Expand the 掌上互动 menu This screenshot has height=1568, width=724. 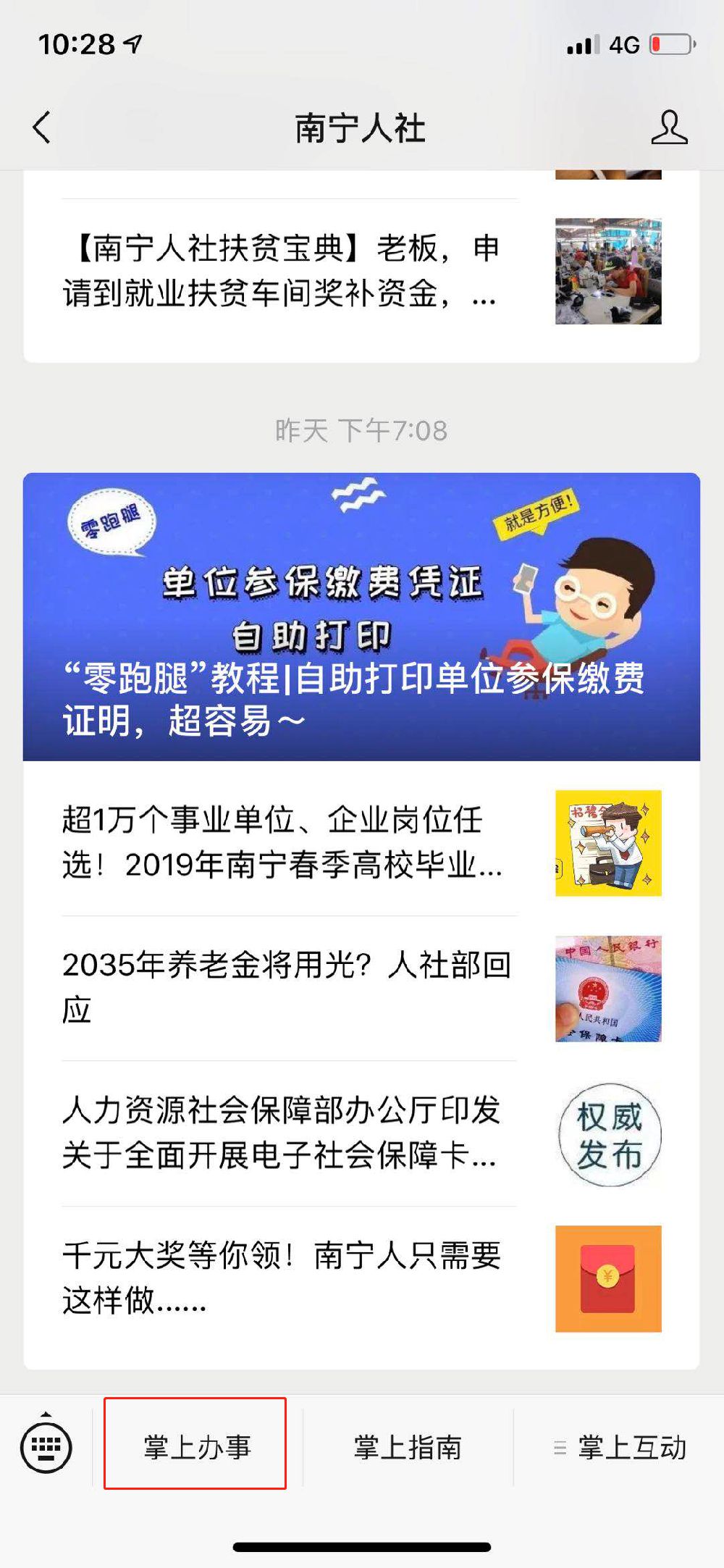[620, 1447]
